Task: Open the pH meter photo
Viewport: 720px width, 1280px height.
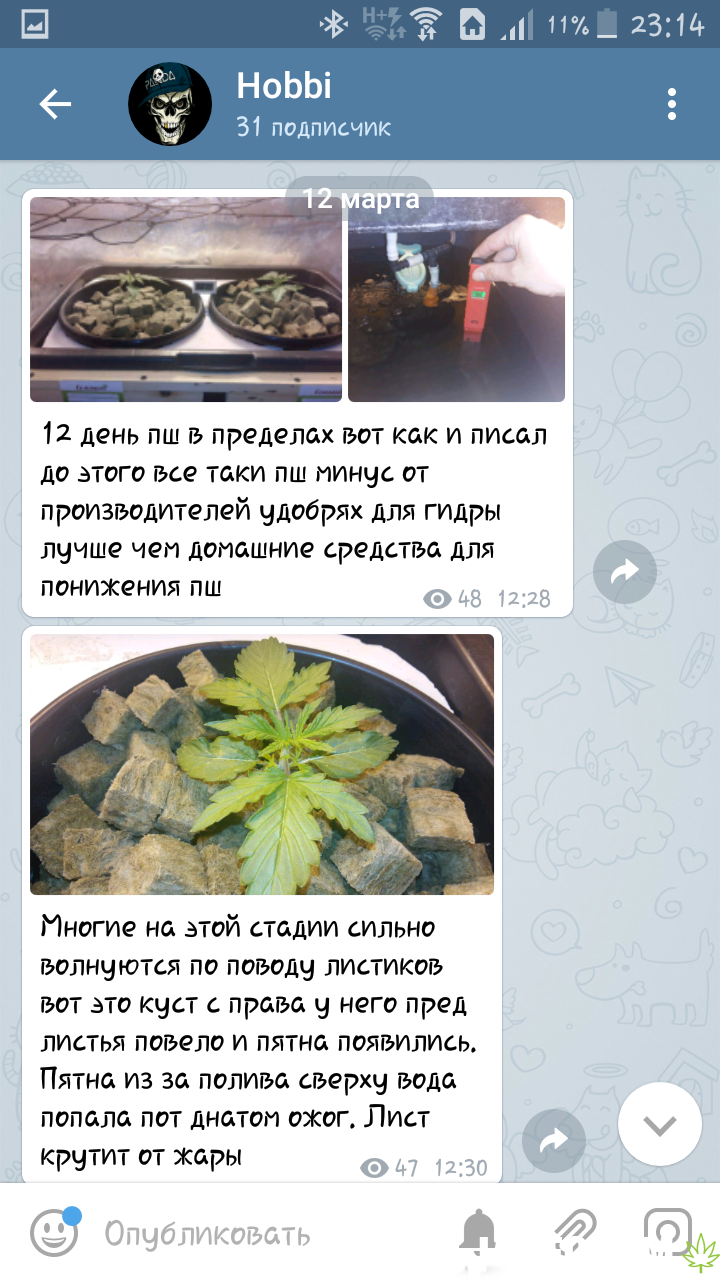Action: click(x=456, y=299)
